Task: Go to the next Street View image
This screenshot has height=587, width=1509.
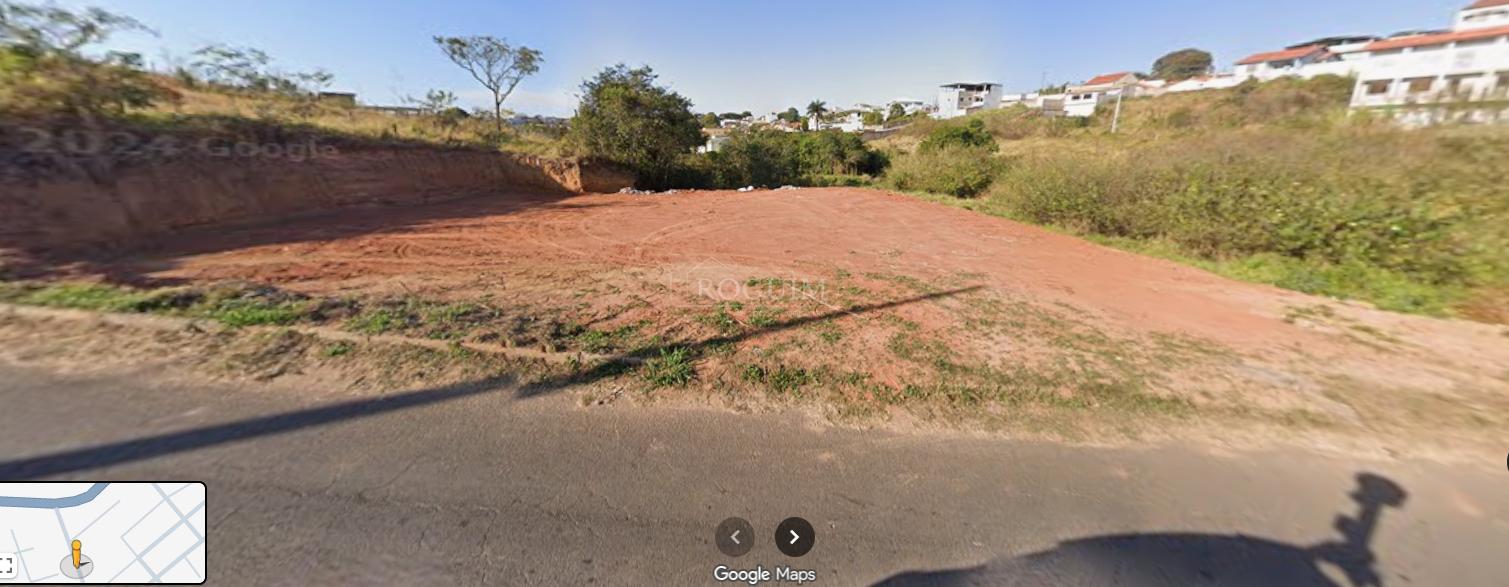Action: coord(794,537)
